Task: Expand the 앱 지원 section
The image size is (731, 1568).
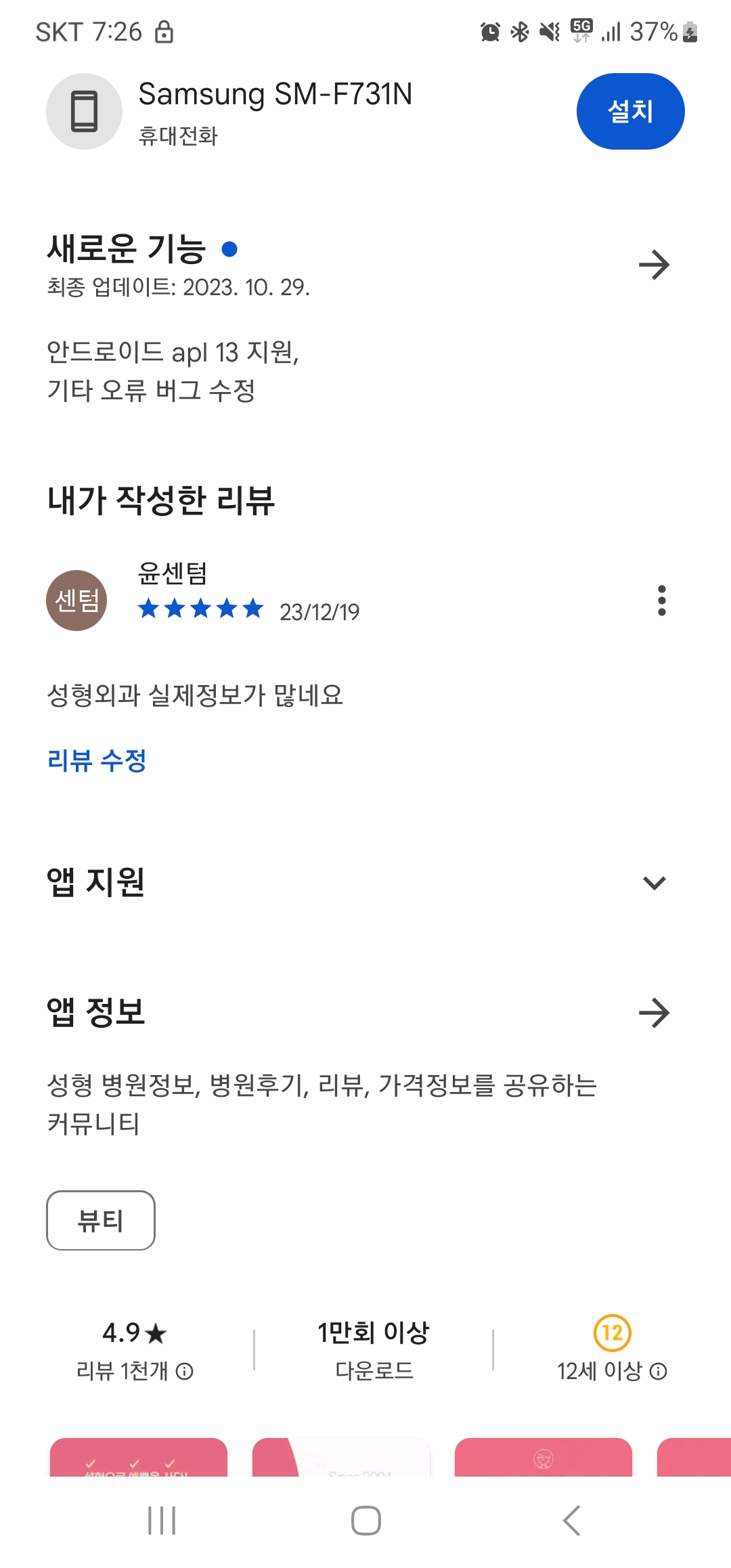Action: point(654,883)
